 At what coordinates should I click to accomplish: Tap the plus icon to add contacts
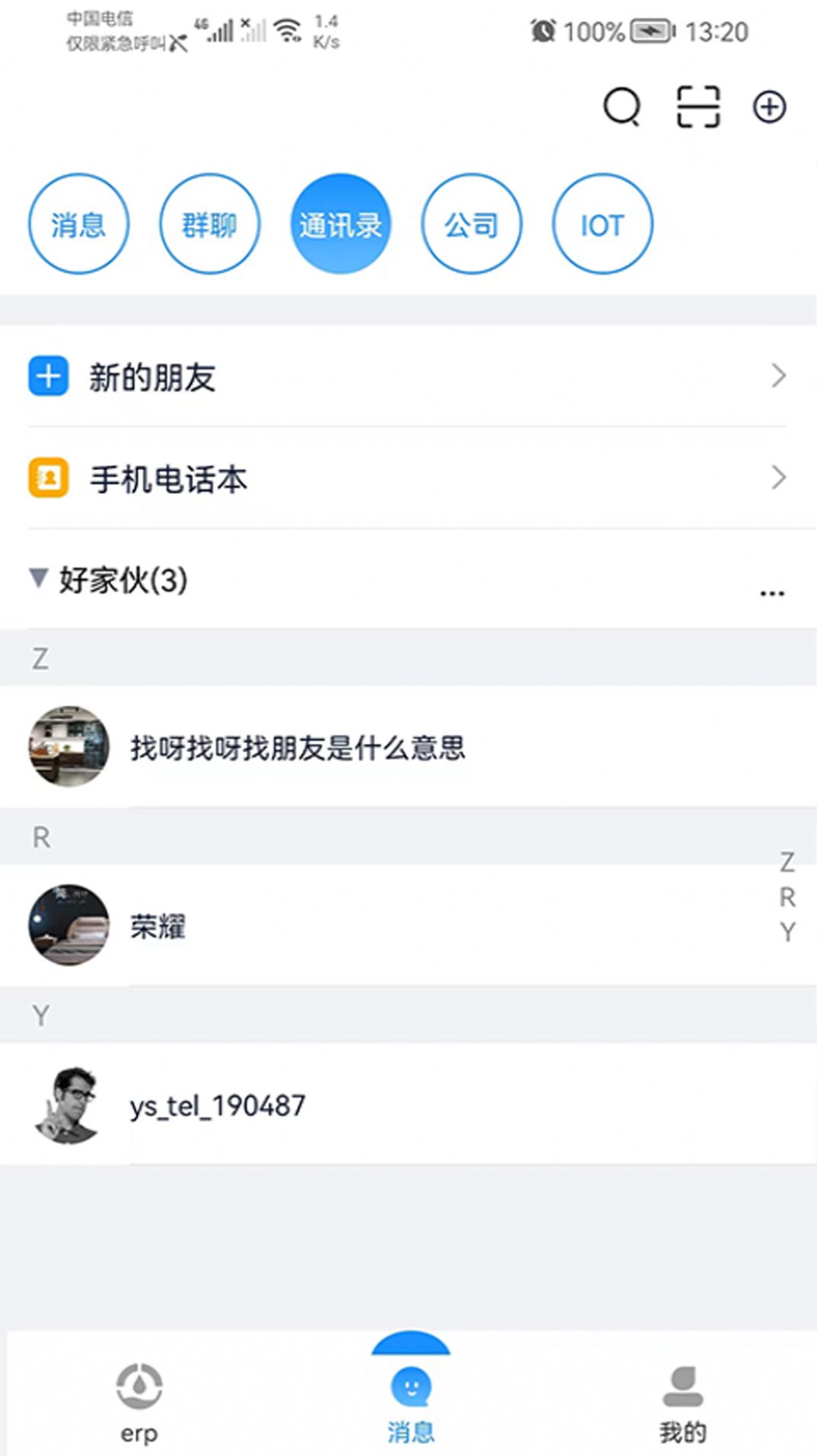[769, 106]
